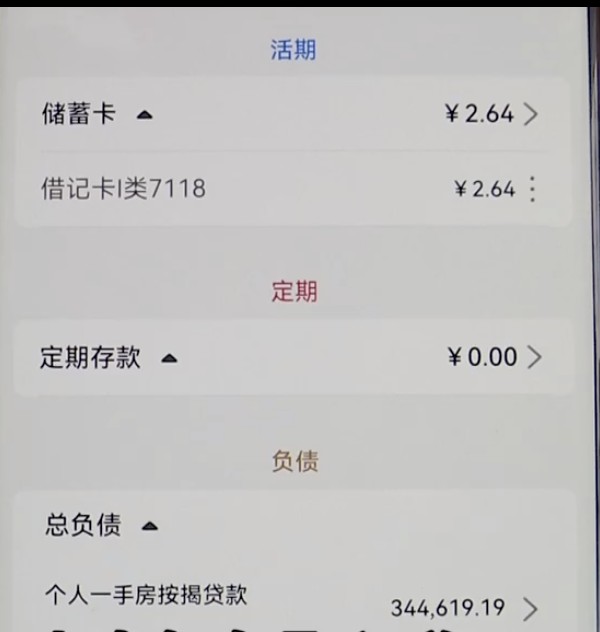Collapse the 总负债 section

click(x=150, y=525)
